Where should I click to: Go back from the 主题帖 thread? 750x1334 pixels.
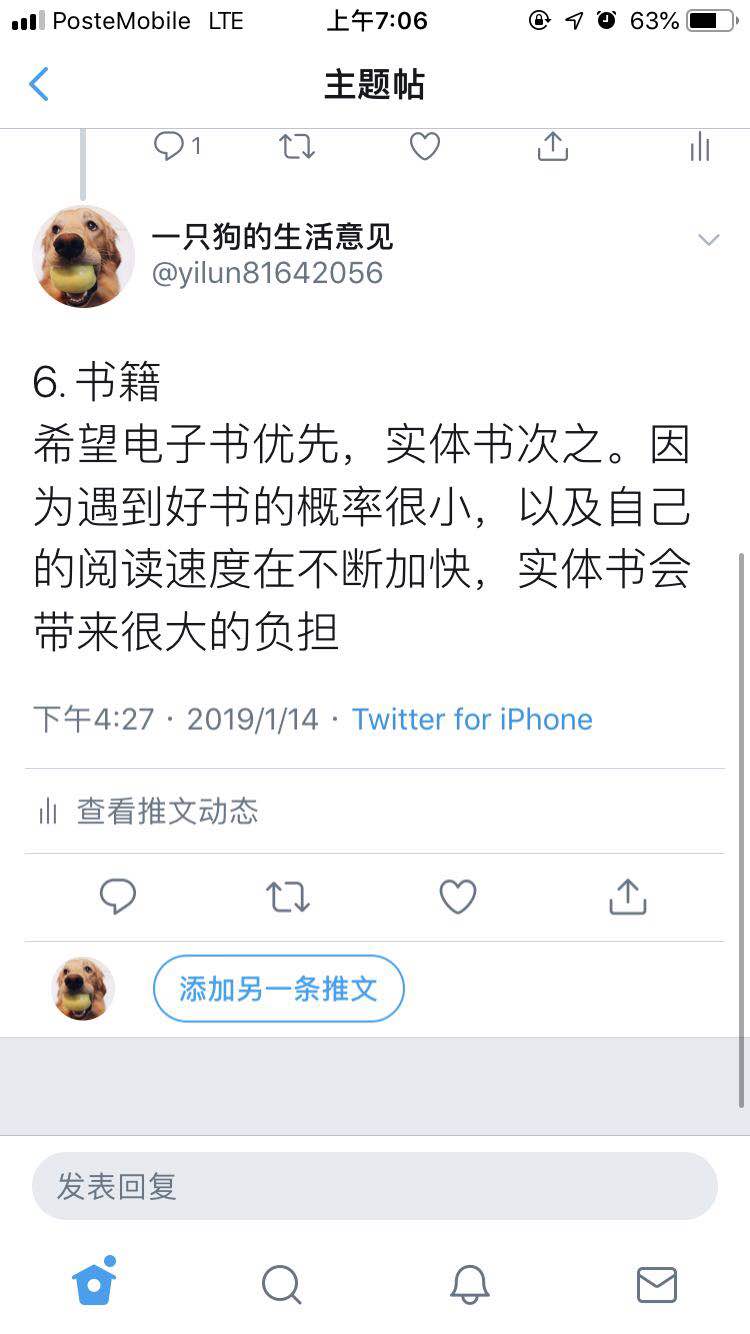pos(39,85)
